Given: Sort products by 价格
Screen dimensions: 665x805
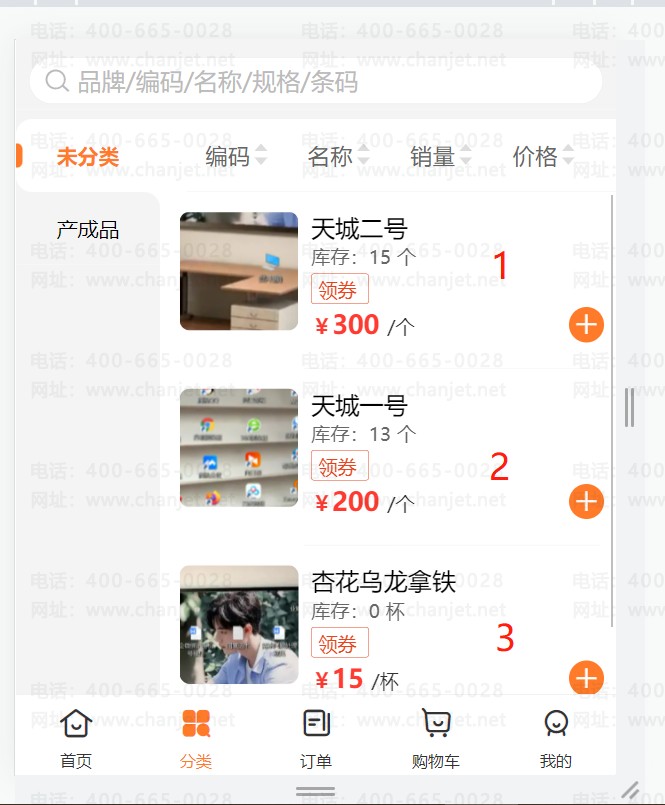Looking at the screenshot, I should point(543,156).
